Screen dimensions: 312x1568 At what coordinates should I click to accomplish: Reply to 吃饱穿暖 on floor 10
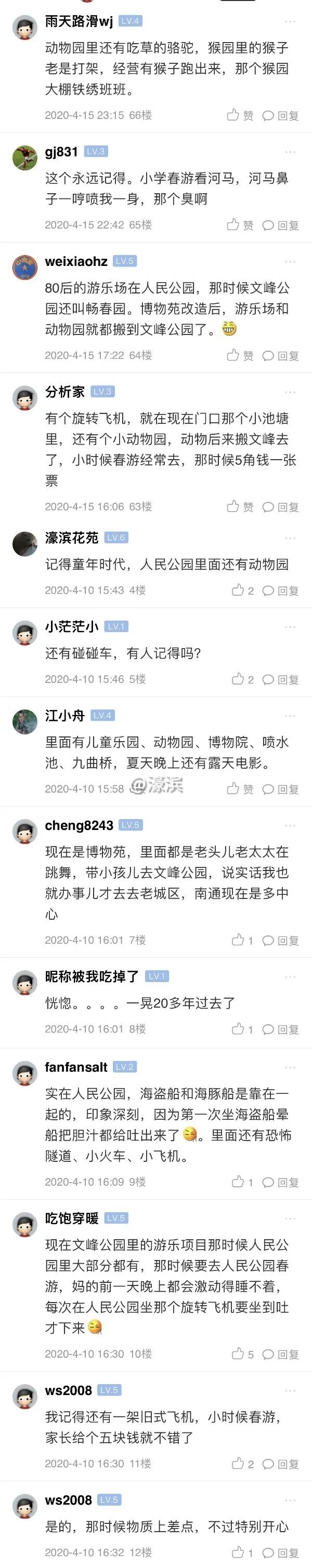(x=281, y=1355)
